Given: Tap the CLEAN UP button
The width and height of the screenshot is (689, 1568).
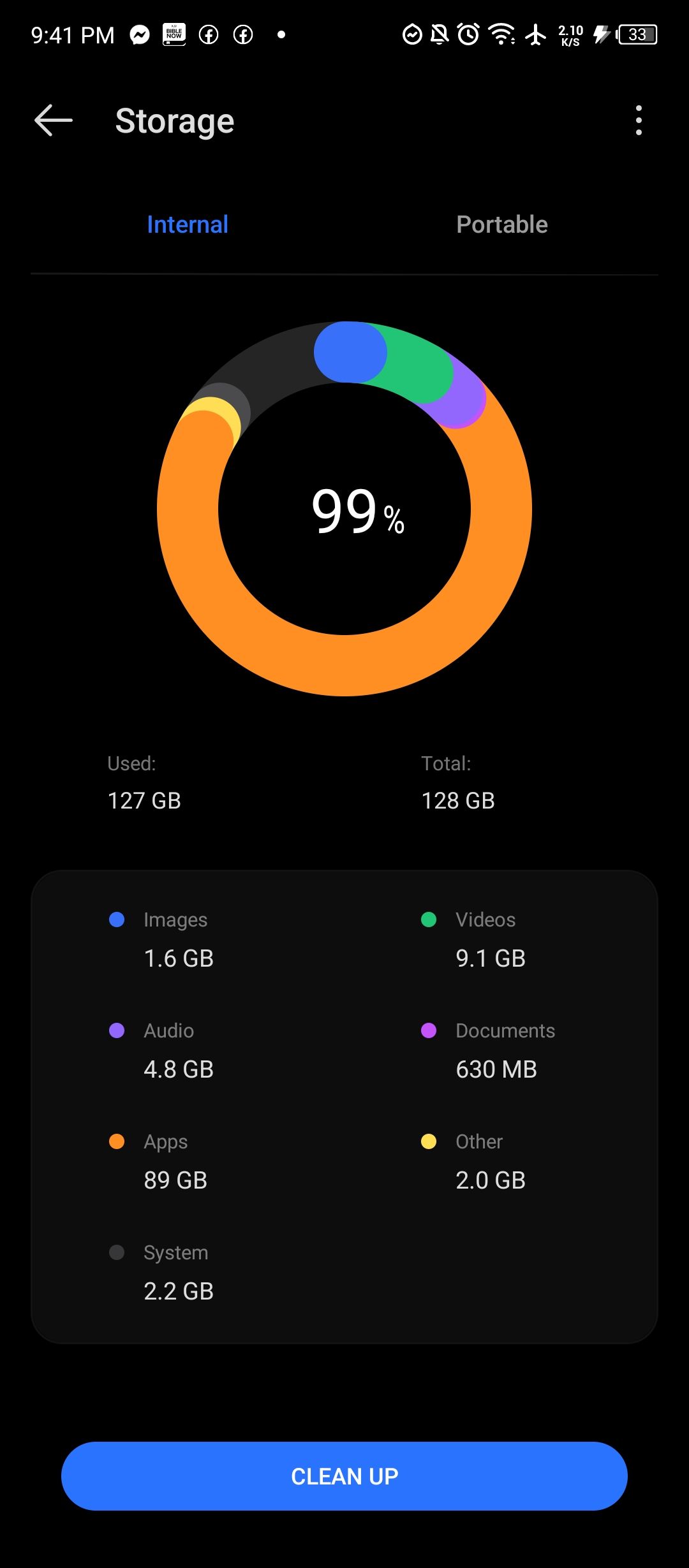Looking at the screenshot, I should (x=344, y=1476).
